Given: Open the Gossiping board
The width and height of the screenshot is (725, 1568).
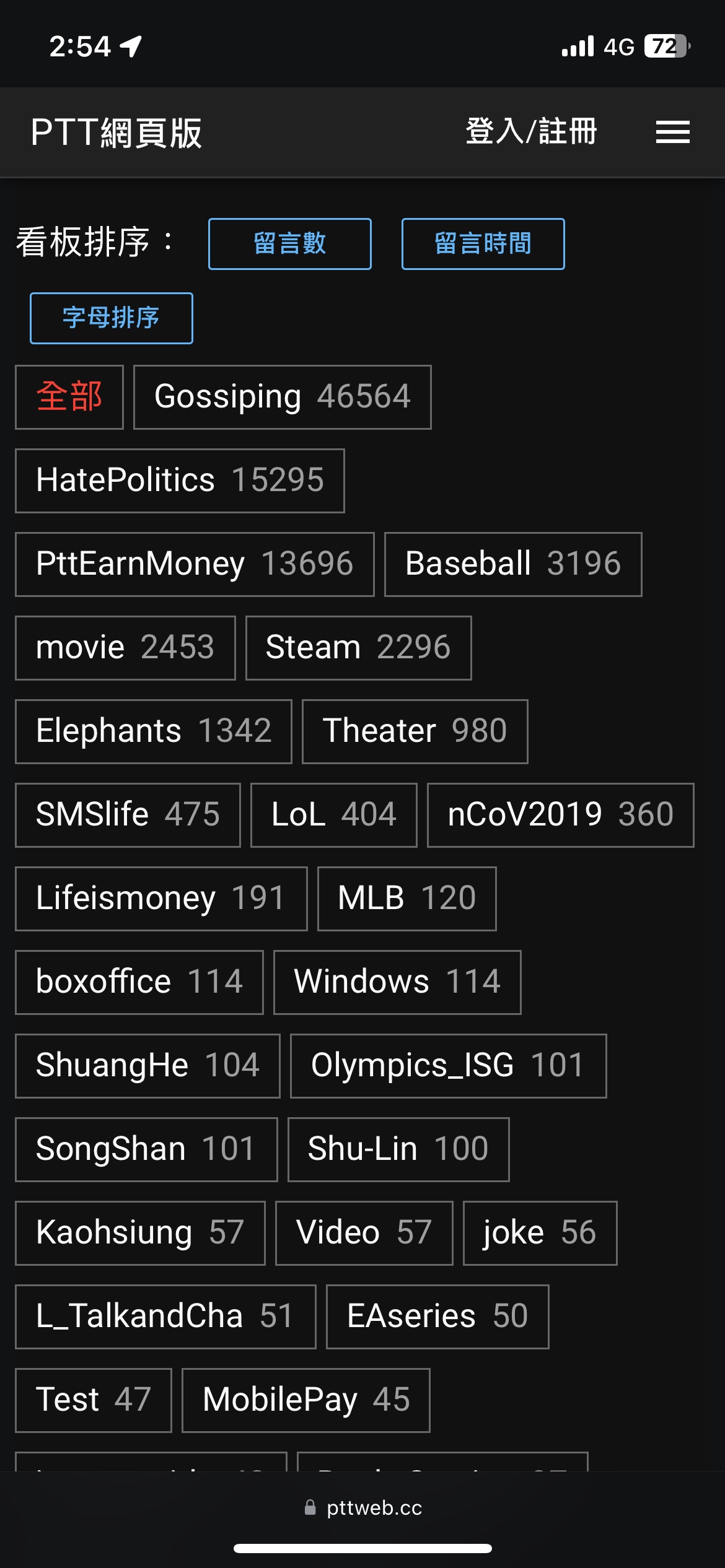Looking at the screenshot, I should pyautogui.click(x=283, y=397).
